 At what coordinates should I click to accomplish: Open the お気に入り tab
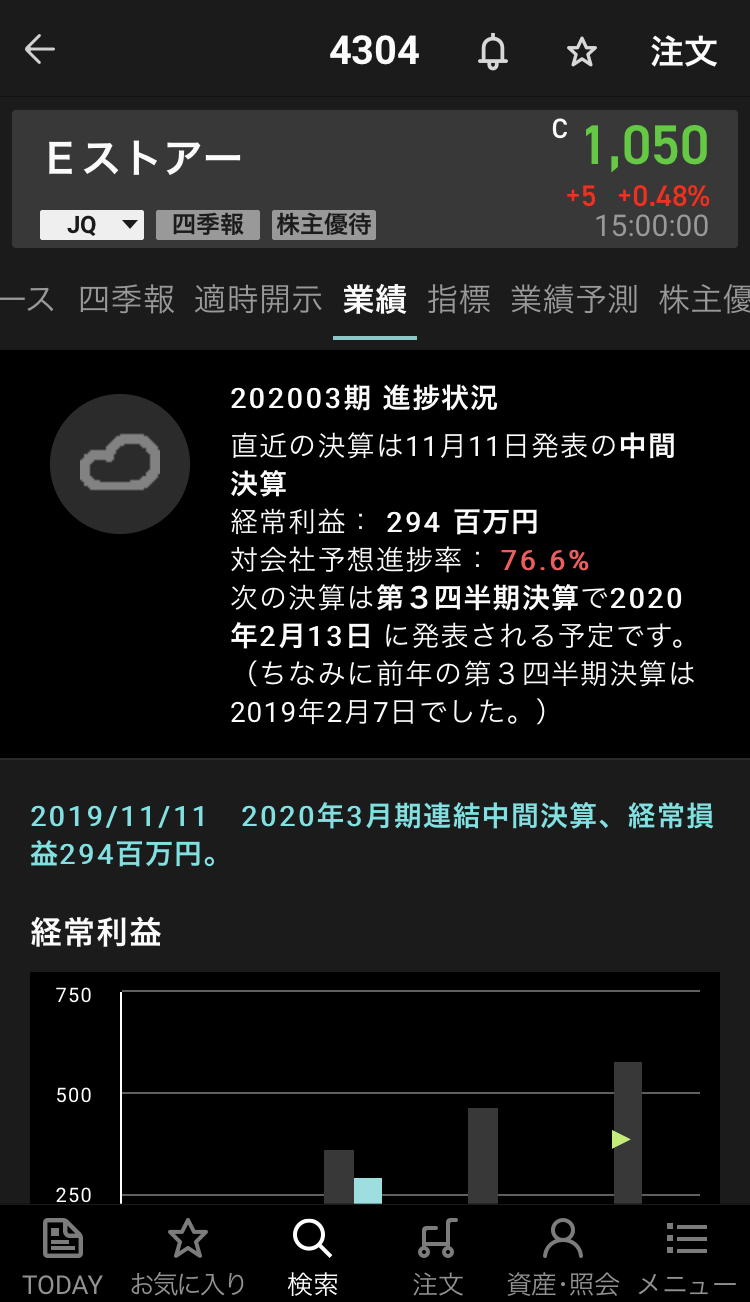(x=187, y=1256)
